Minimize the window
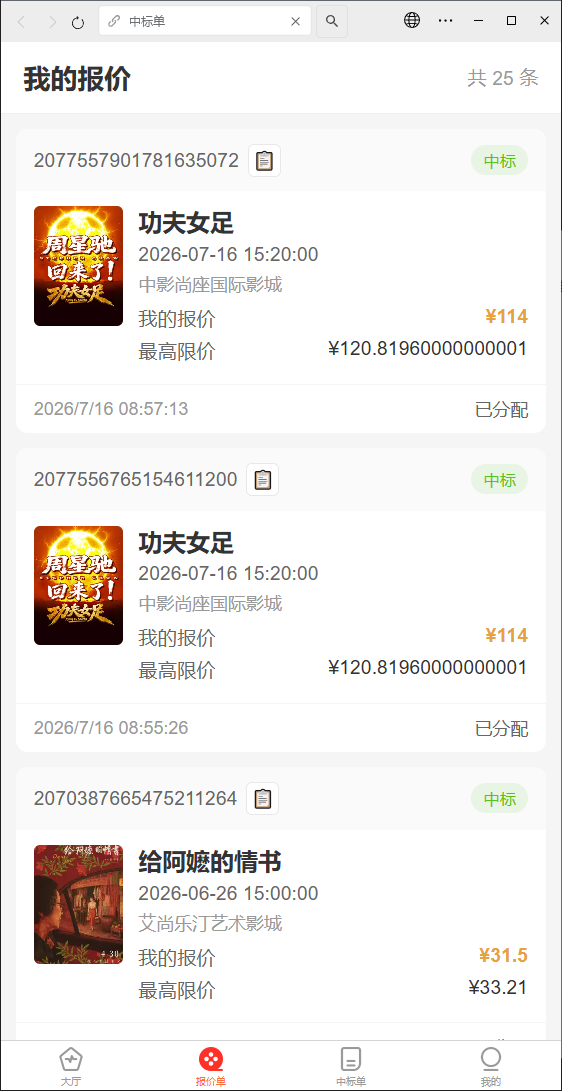 point(478,21)
